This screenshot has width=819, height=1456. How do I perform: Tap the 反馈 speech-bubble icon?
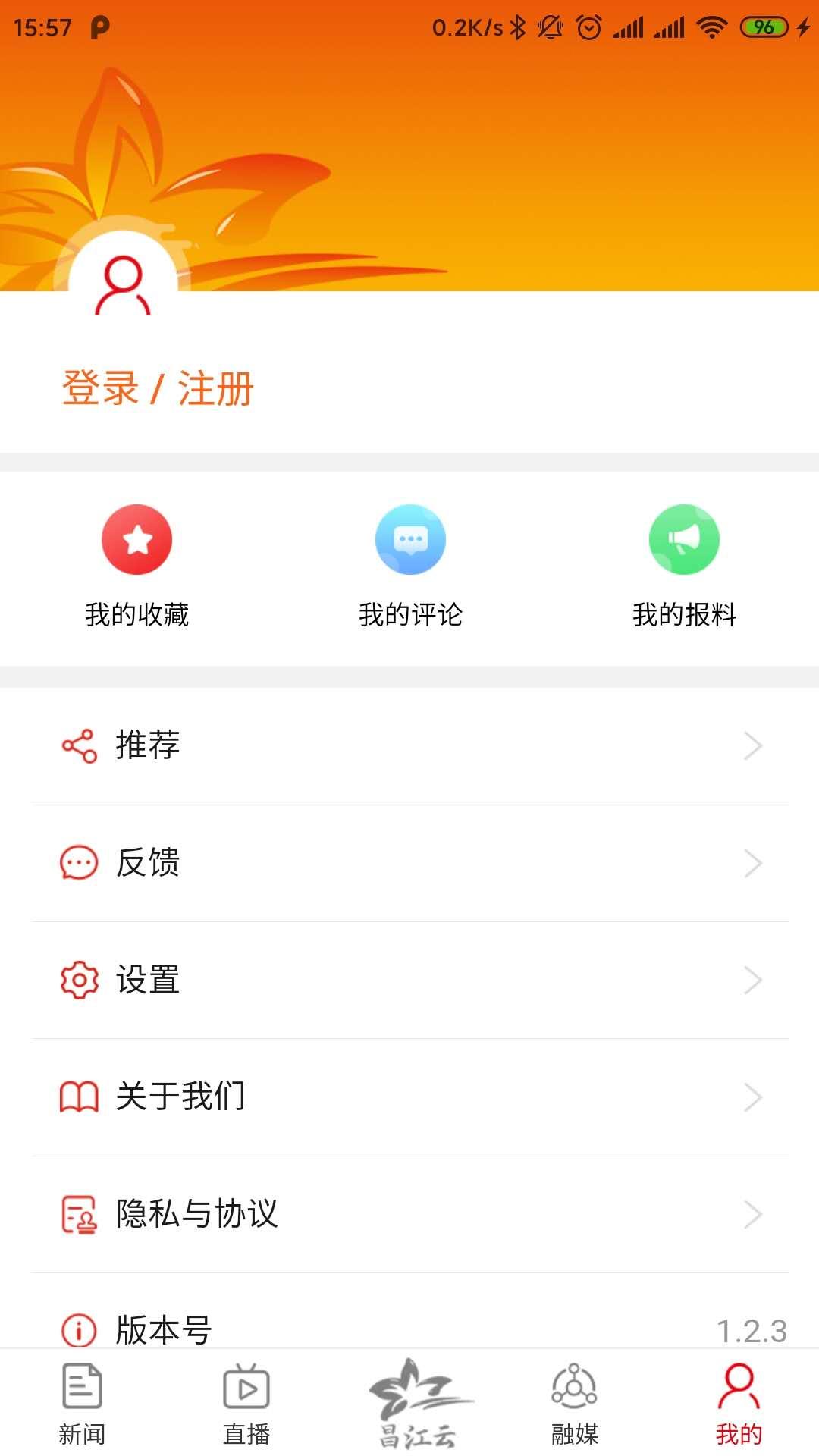click(78, 862)
